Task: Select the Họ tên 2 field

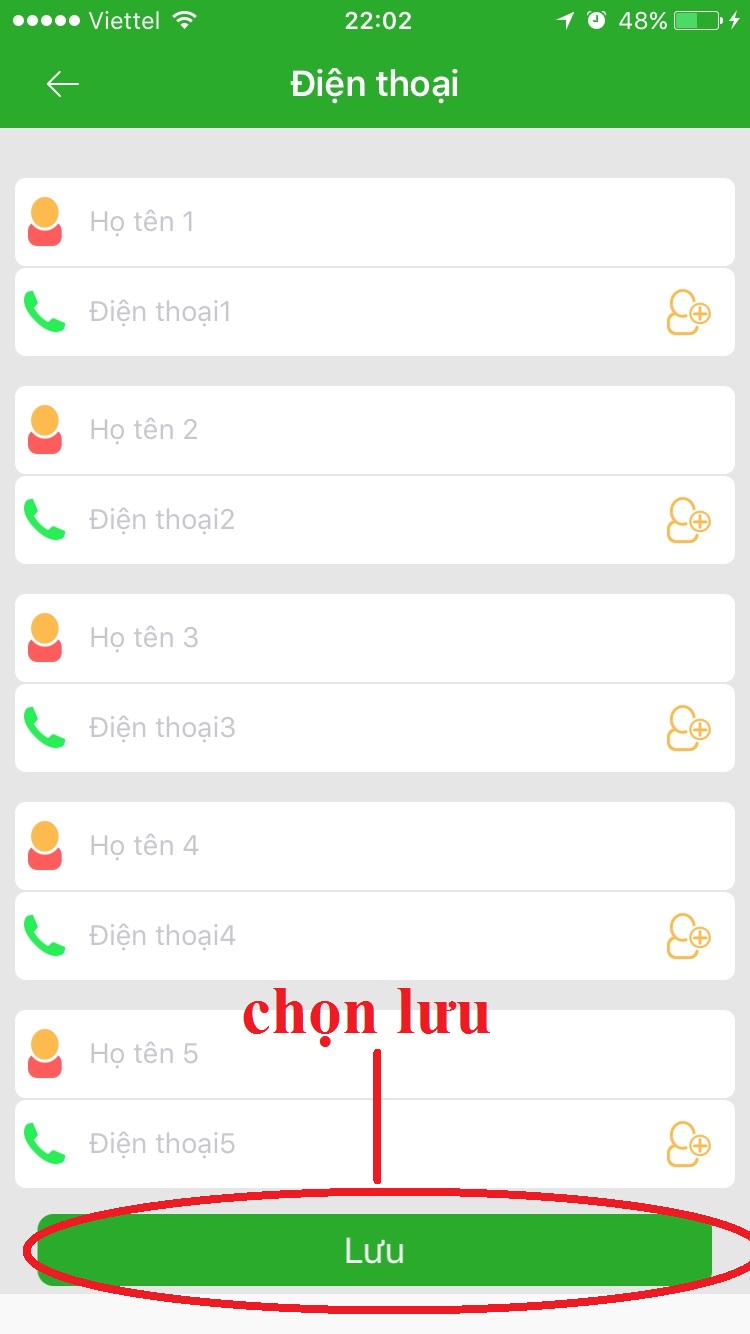Action: [x=375, y=430]
